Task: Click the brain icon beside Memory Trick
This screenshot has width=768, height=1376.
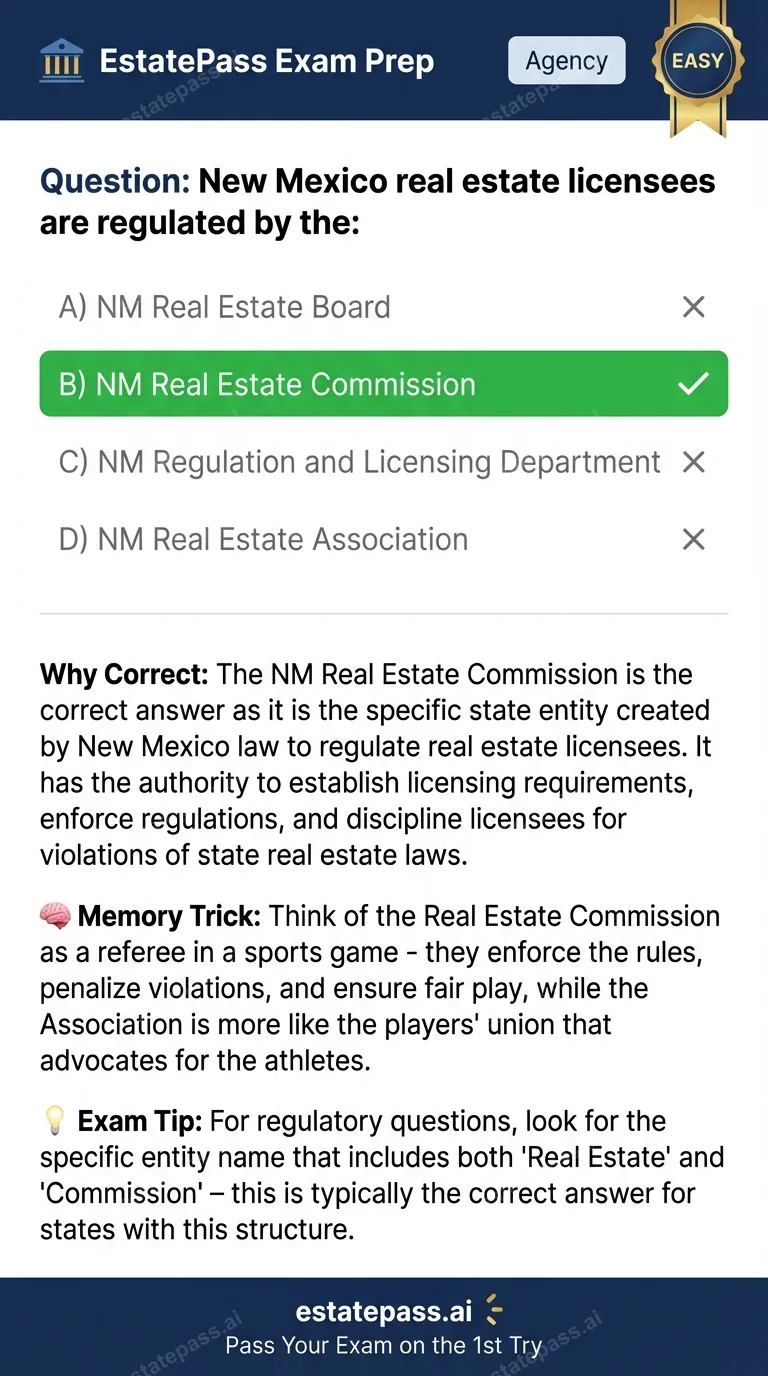Action: coord(53,916)
